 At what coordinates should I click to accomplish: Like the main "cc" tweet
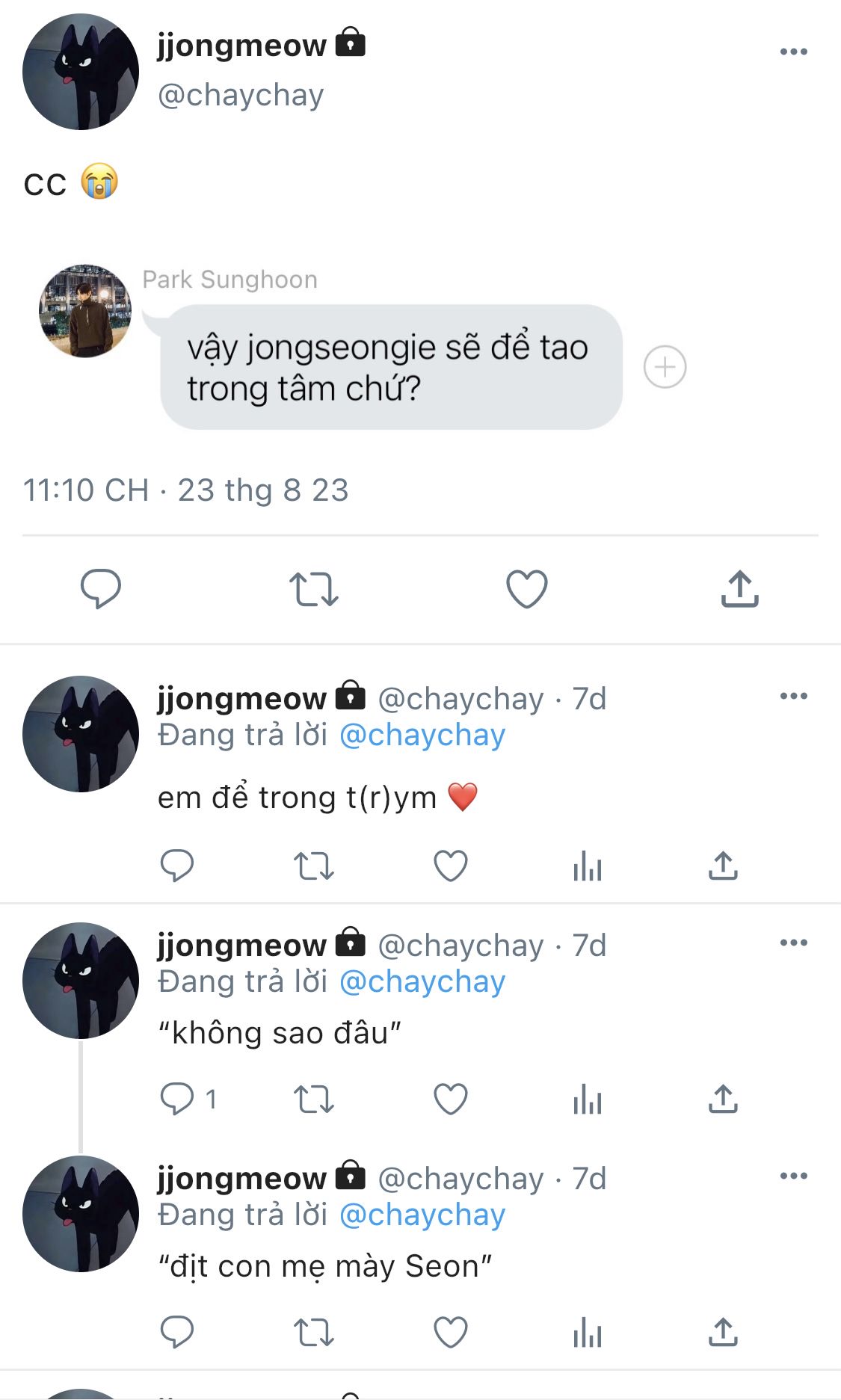coord(527,588)
